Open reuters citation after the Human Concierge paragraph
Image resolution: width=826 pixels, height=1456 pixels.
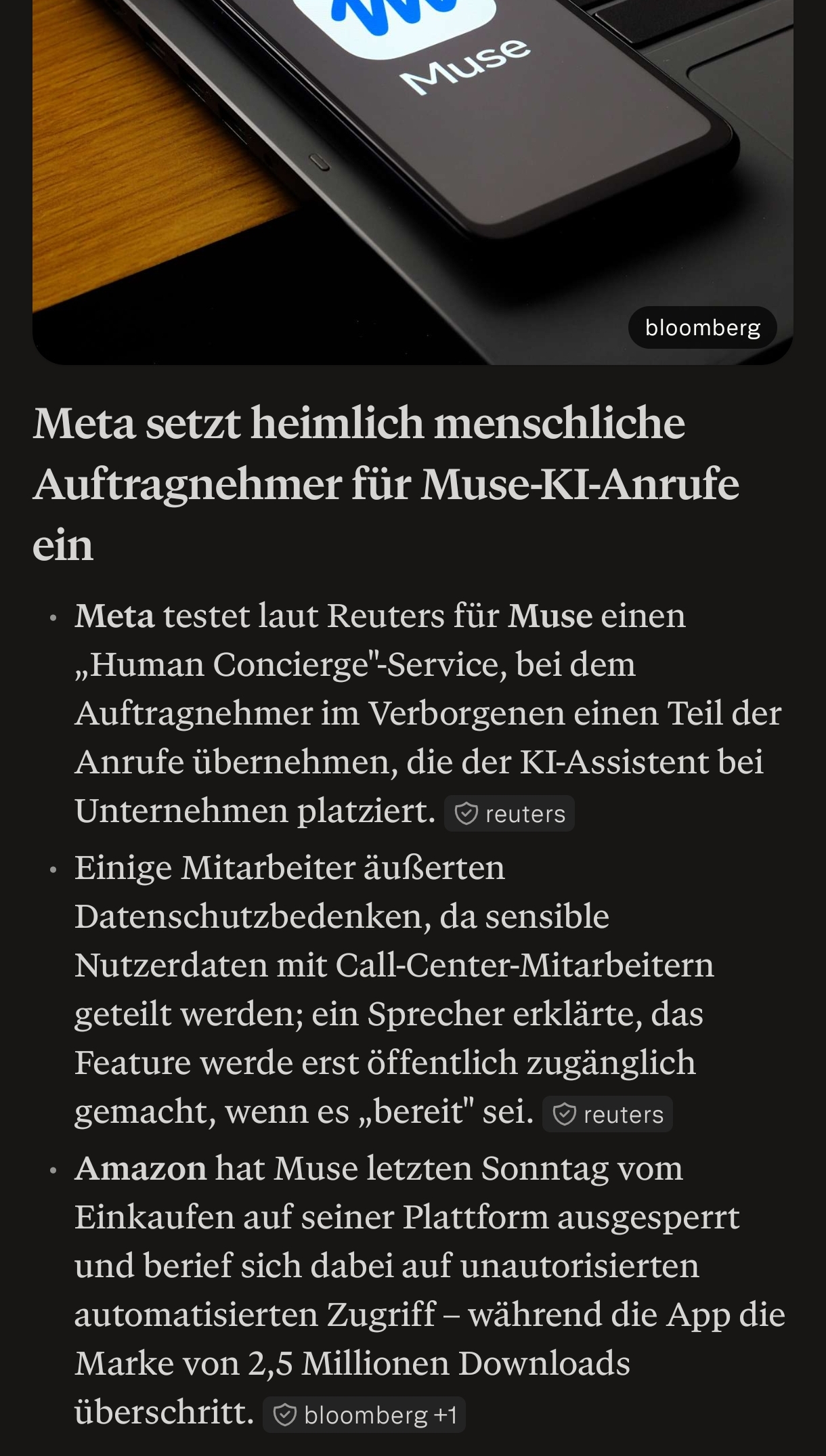pos(509,813)
